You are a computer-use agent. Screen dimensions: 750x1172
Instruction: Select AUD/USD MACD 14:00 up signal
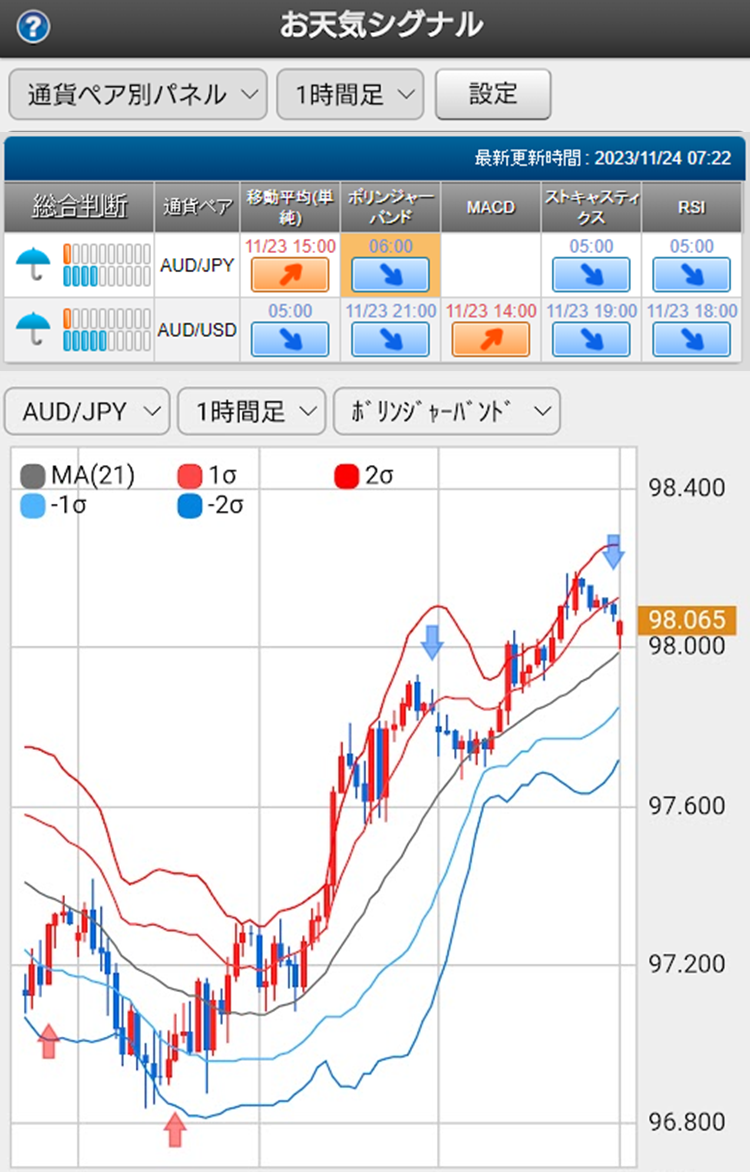click(x=491, y=339)
